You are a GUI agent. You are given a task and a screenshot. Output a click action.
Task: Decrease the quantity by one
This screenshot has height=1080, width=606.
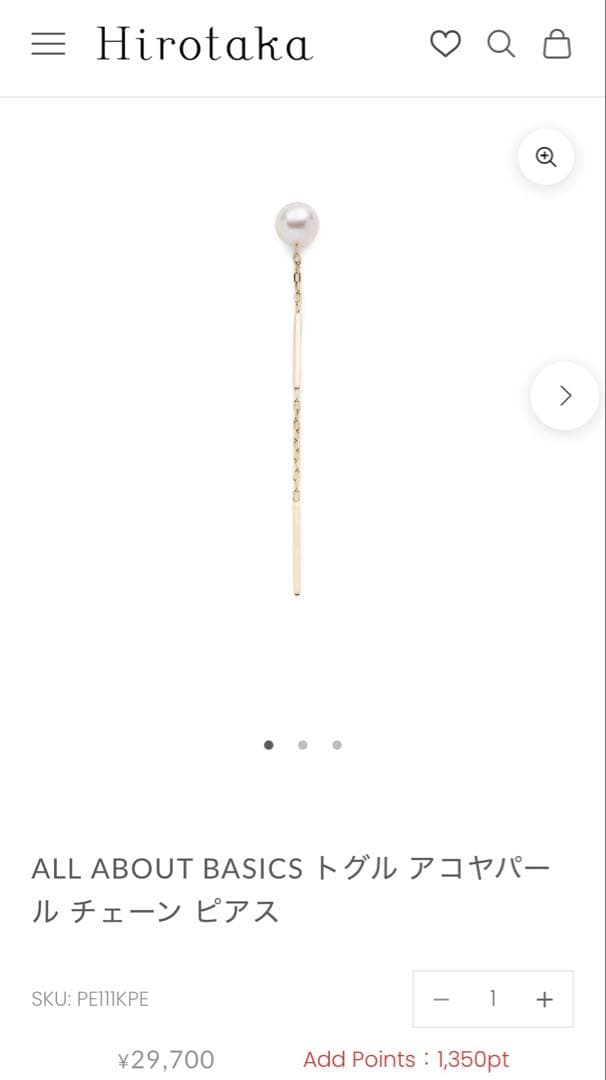pyautogui.click(x=441, y=999)
